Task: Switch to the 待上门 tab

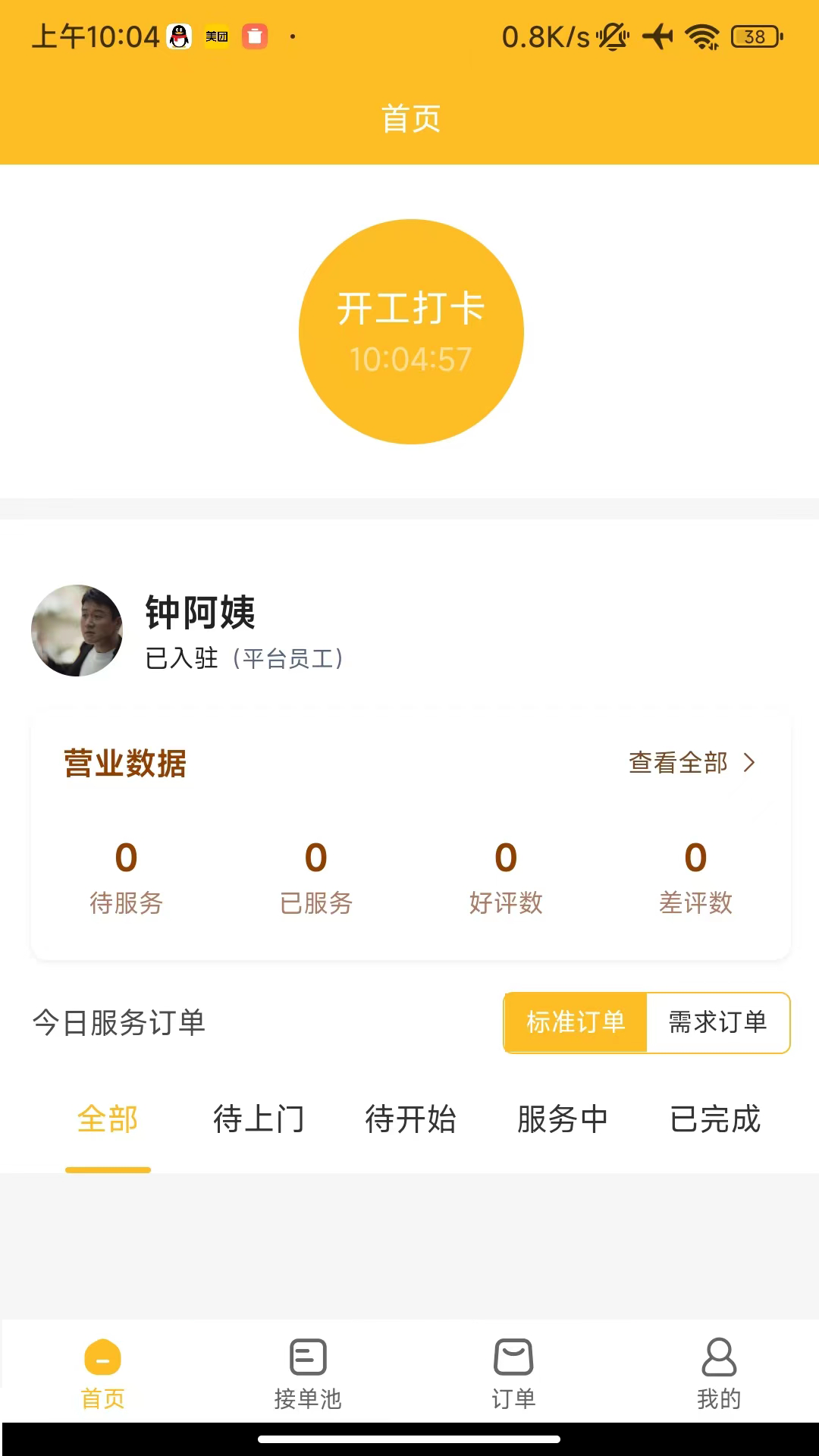Action: click(259, 1119)
